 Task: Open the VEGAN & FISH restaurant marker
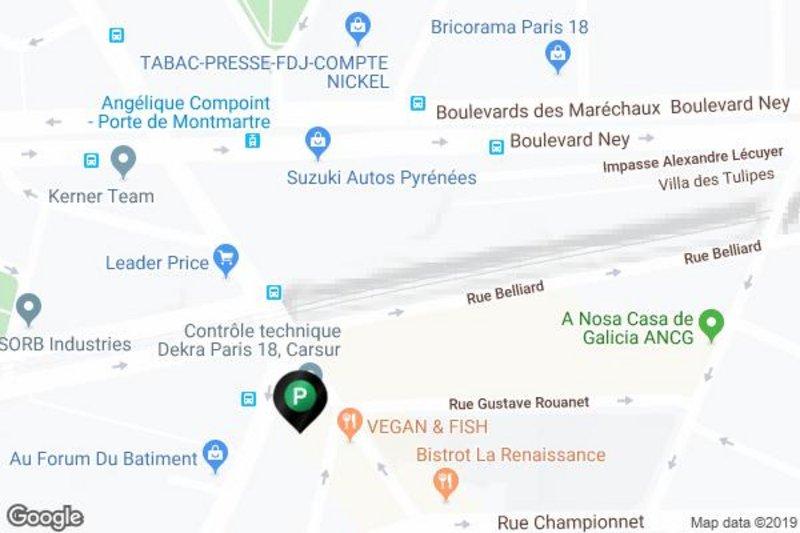[x=349, y=424]
